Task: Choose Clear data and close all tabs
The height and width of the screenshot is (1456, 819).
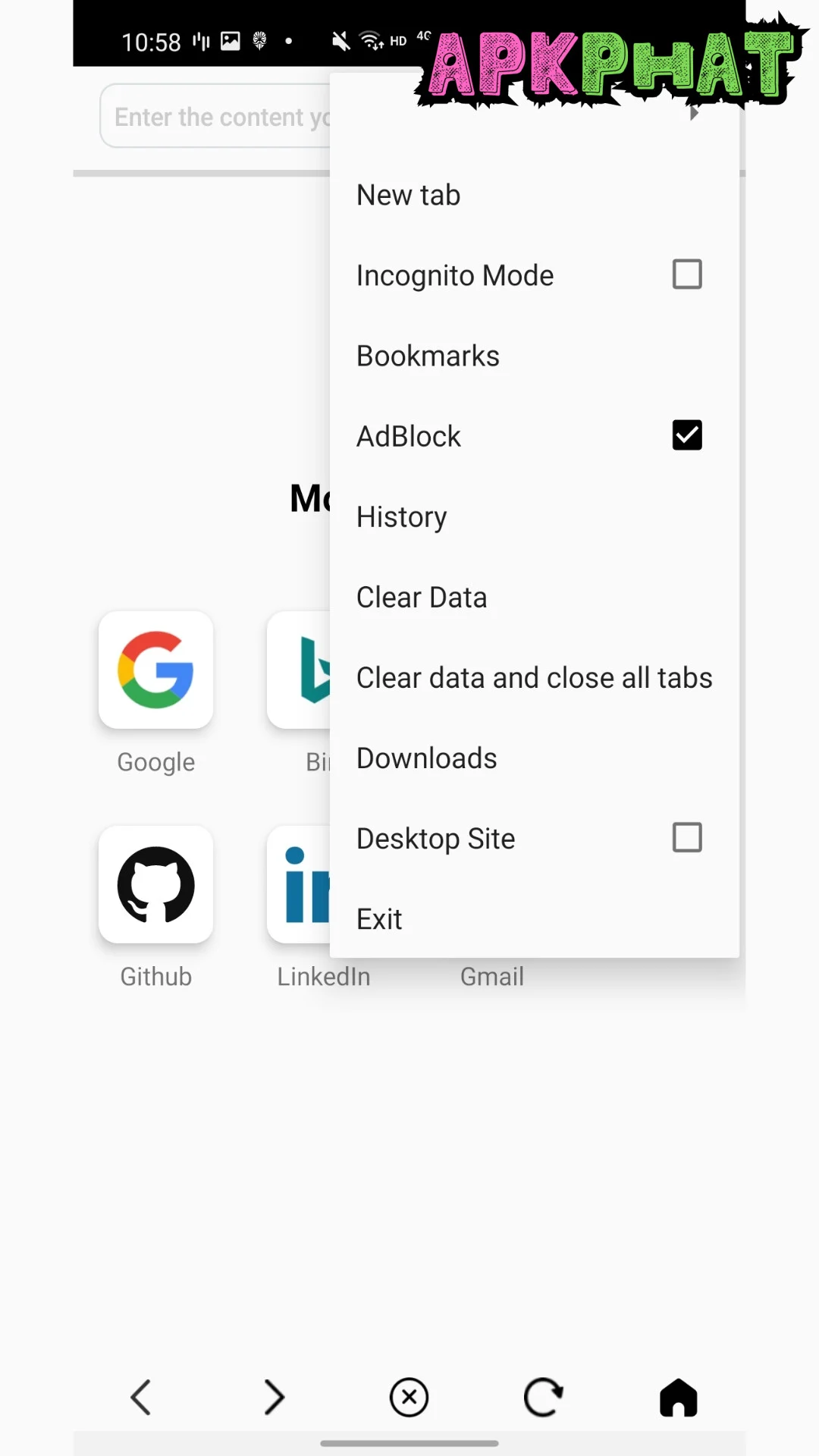Action: click(534, 678)
